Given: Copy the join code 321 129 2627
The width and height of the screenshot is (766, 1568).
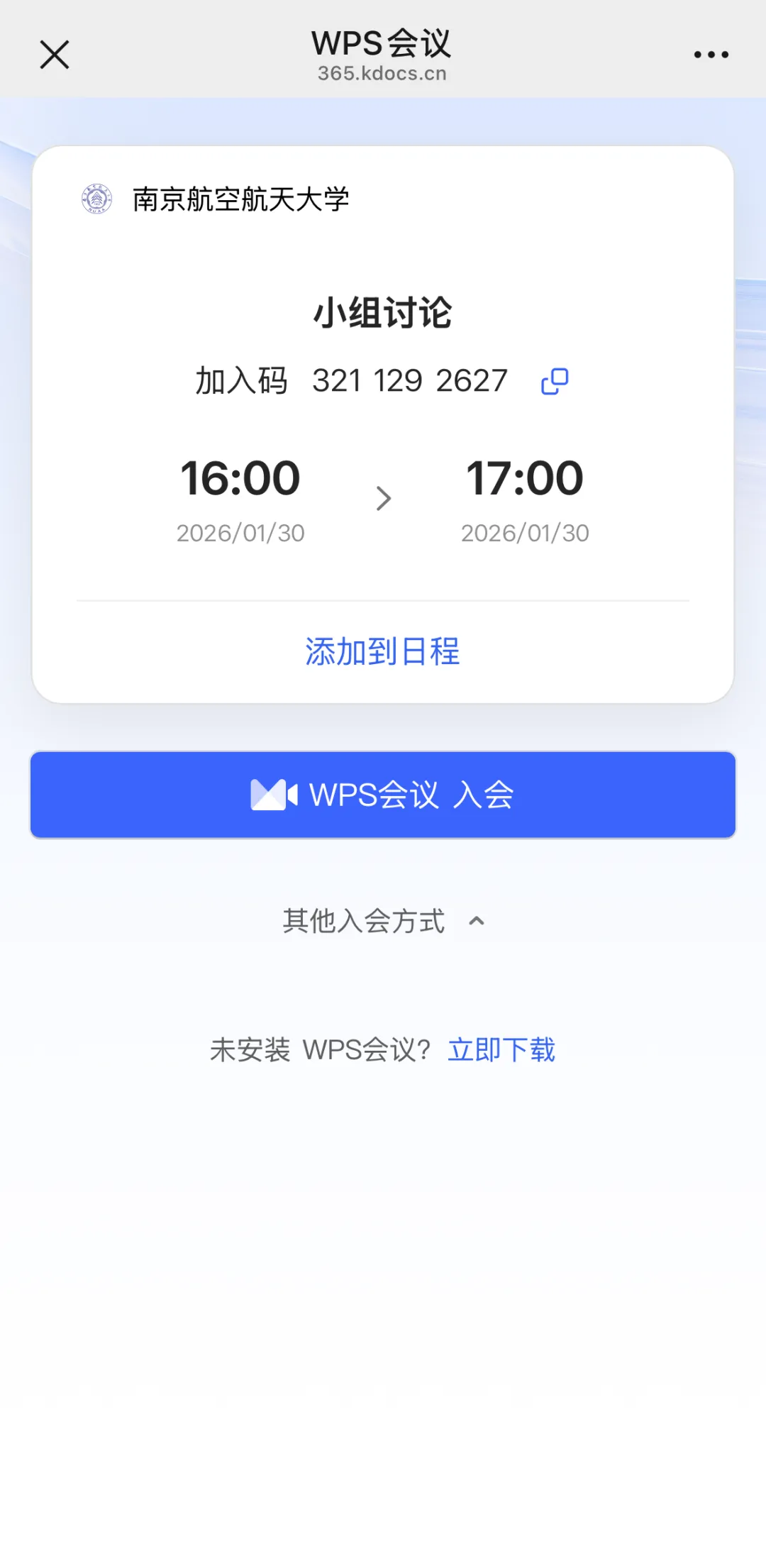Looking at the screenshot, I should [x=555, y=381].
